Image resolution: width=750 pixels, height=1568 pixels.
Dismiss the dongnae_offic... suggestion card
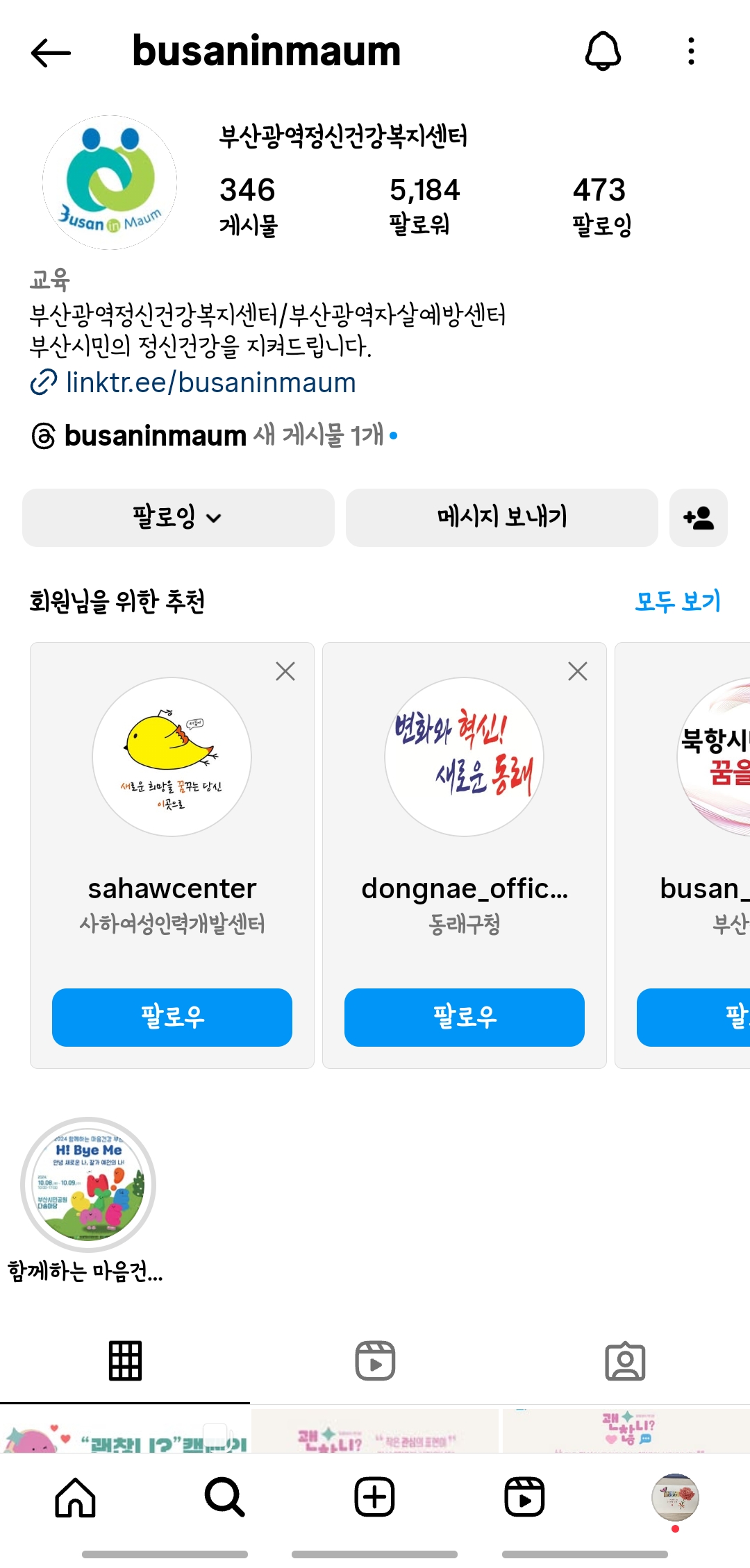tap(578, 671)
